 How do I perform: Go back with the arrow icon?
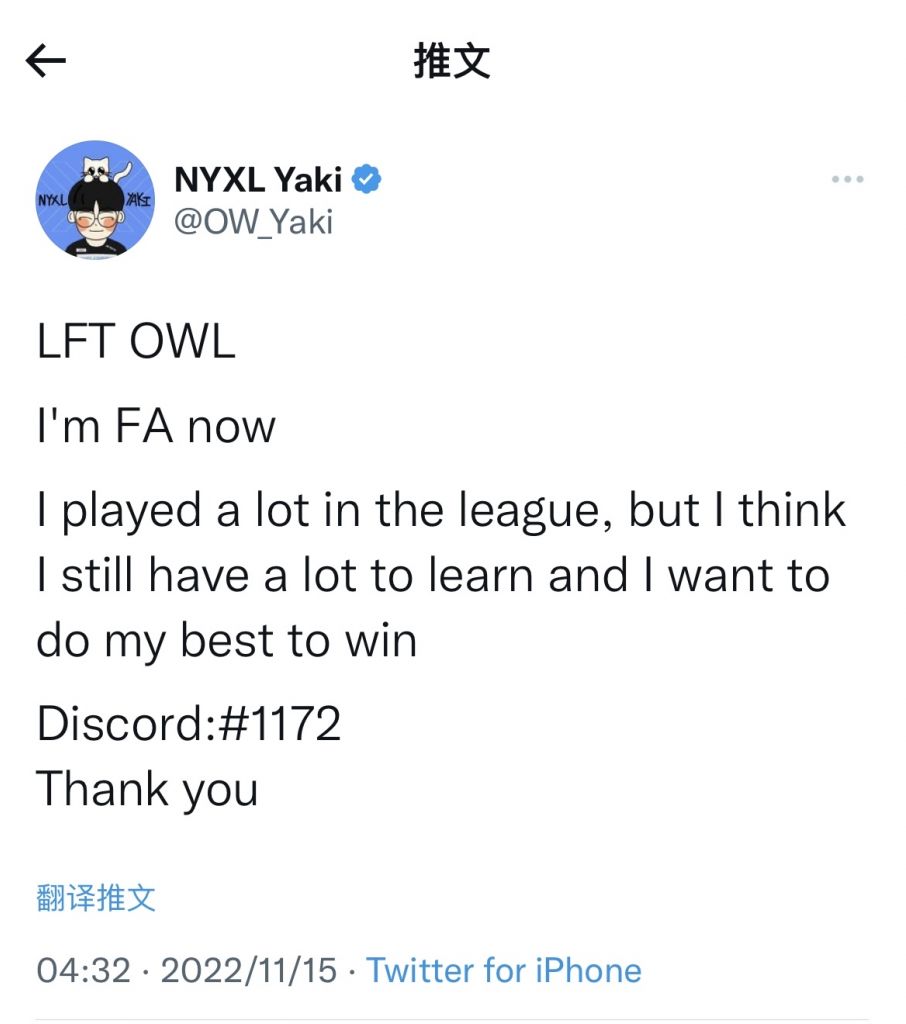click(x=46, y=62)
